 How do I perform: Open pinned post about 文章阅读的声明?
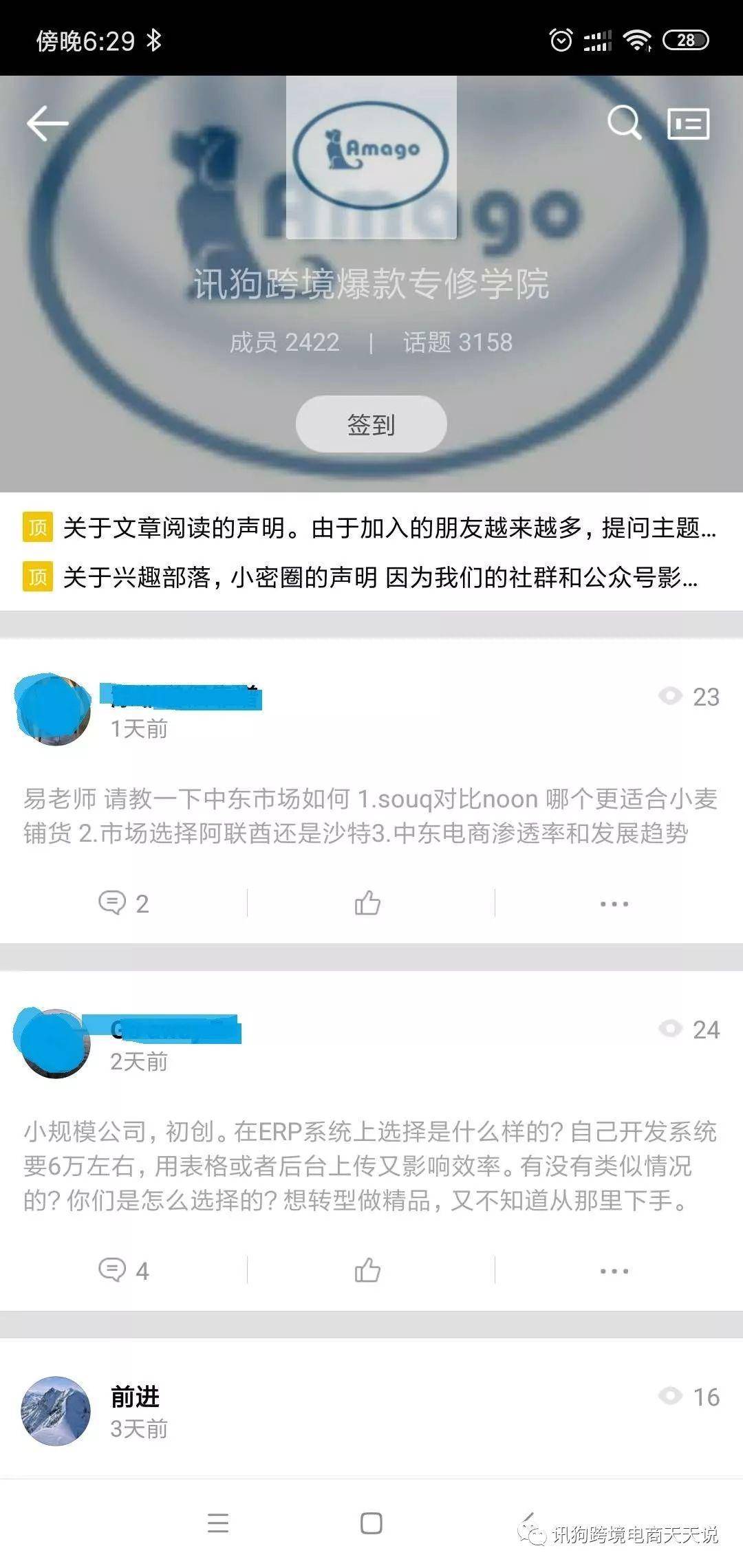click(x=389, y=528)
